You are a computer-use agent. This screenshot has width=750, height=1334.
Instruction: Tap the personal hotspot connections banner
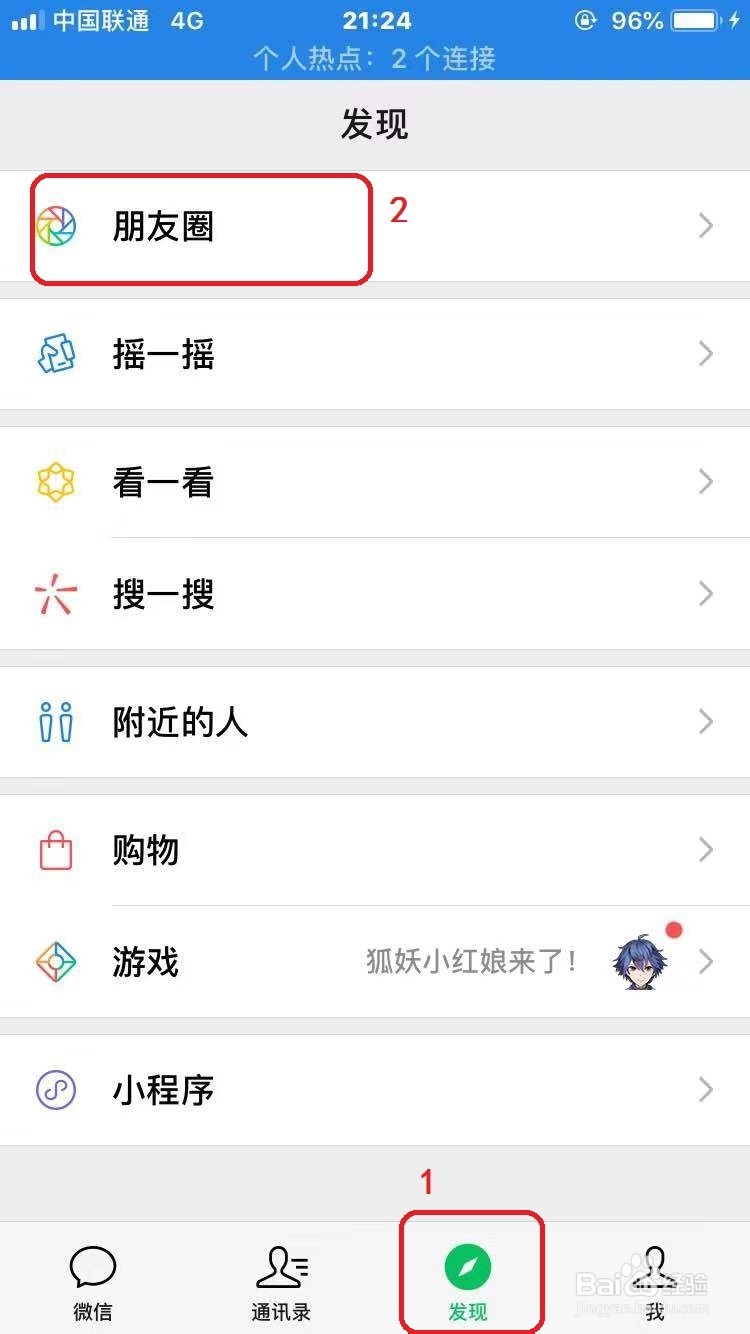click(375, 60)
